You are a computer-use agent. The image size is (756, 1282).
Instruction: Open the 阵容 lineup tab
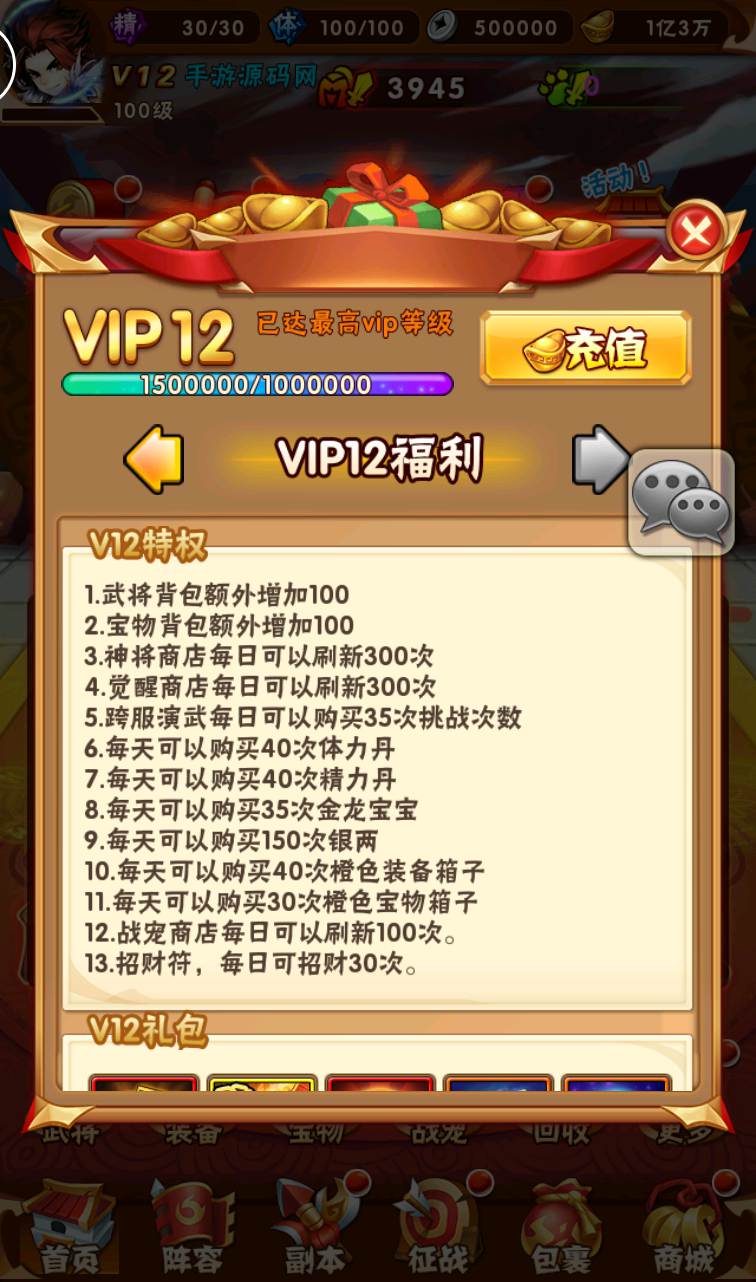(190, 1227)
